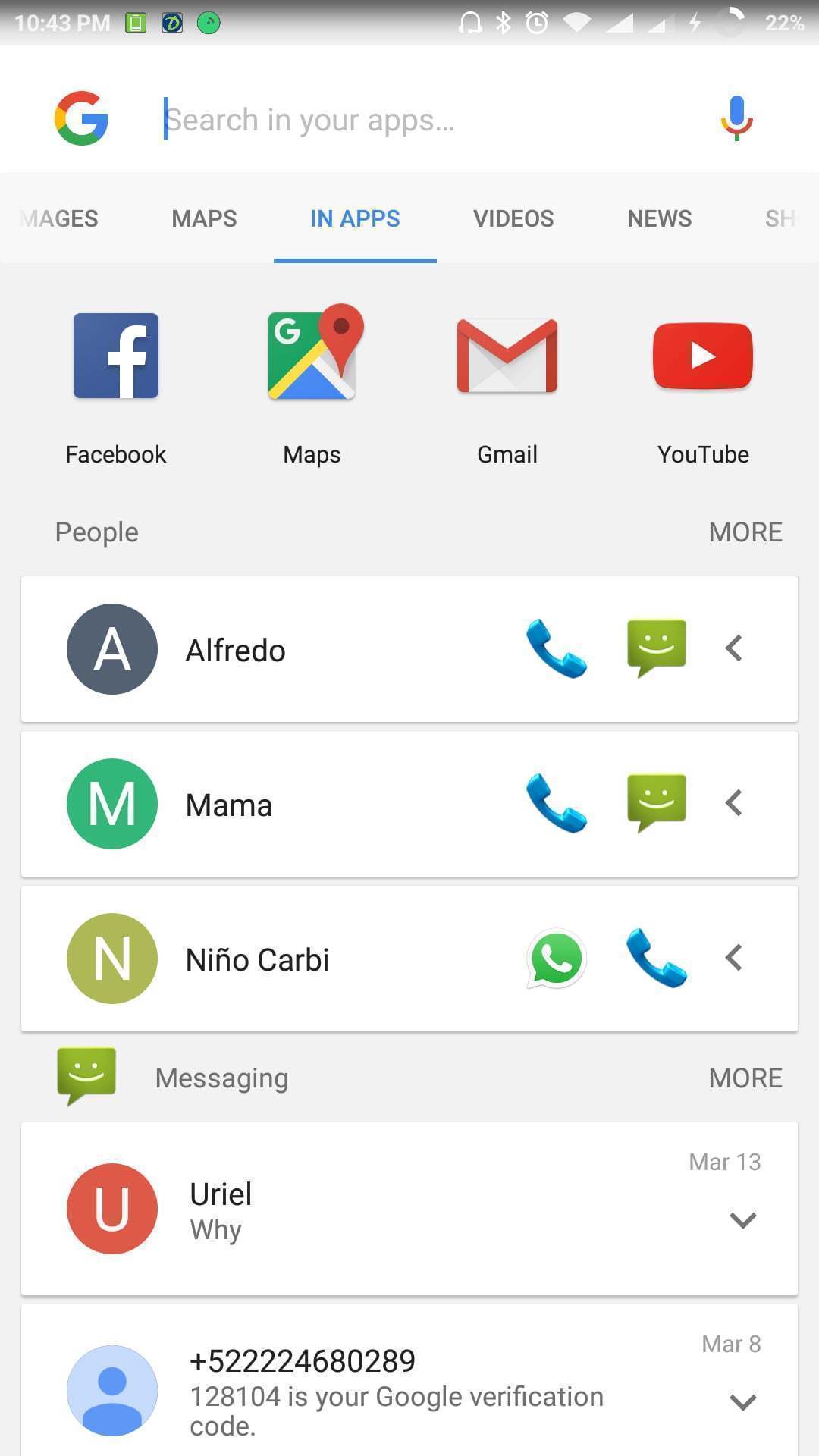Call Niño Carbi with the phone icon
The width and height of the screenshot is (819, 1456).
click(x=657, y=958)
